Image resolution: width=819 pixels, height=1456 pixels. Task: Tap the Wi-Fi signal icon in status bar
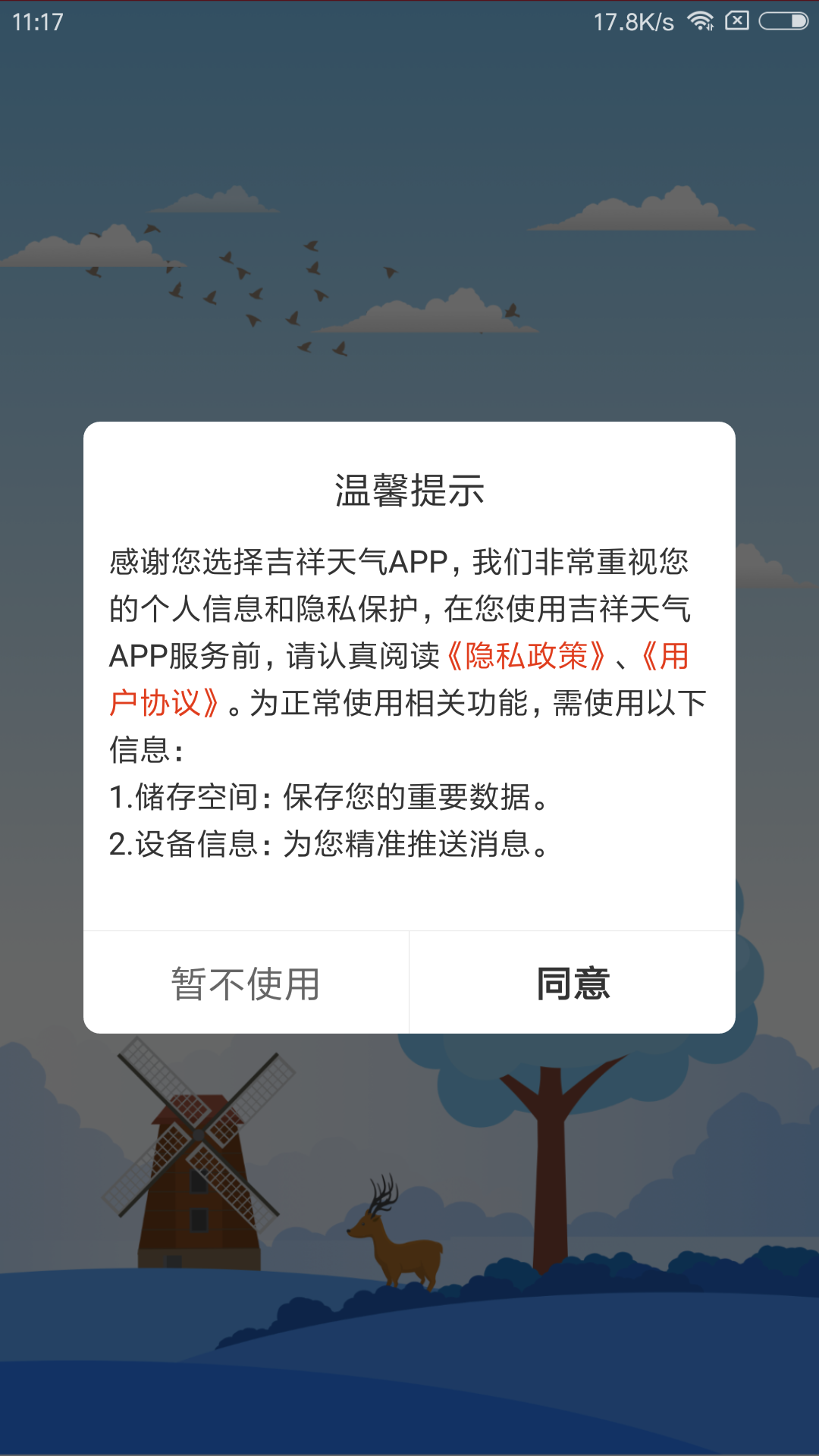(x=701, y=21)
